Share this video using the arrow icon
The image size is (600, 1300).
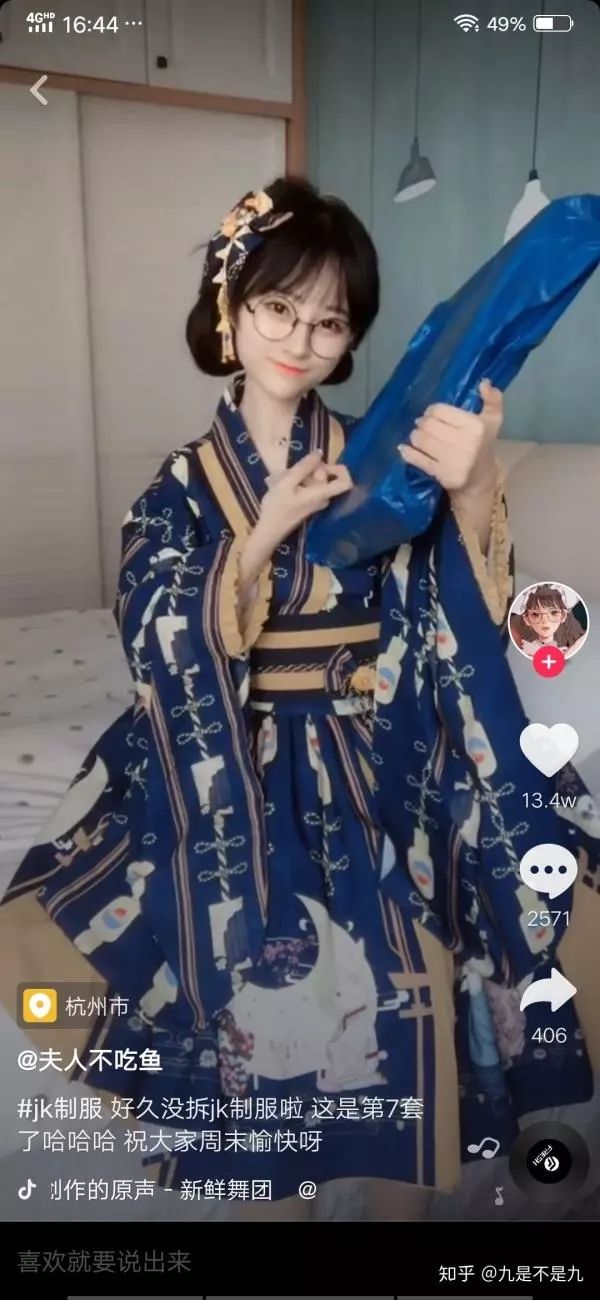coord(549,991)
